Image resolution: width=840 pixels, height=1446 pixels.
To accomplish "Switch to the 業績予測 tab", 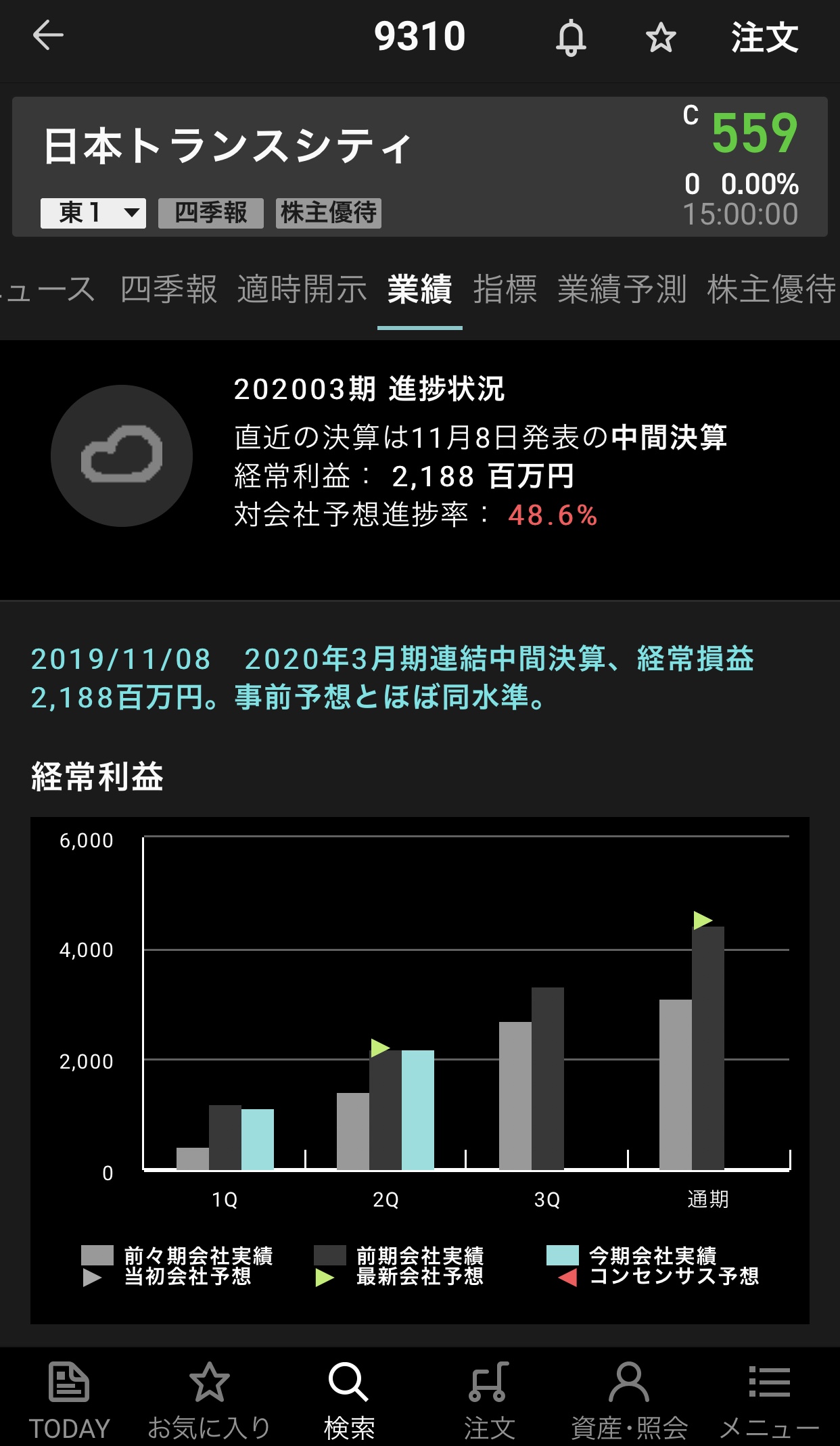I will (622, 289).
